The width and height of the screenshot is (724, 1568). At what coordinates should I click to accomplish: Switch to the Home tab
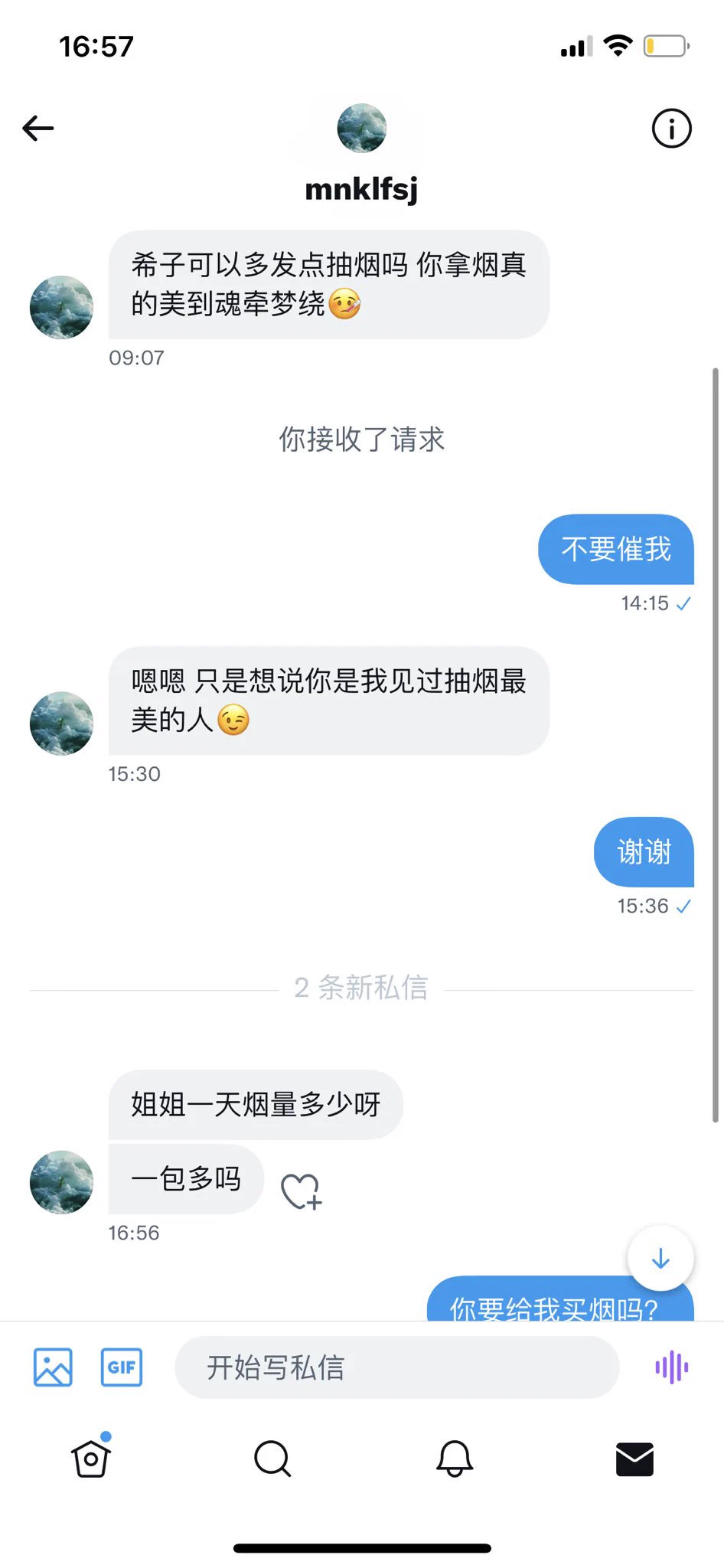point(91,1459)
